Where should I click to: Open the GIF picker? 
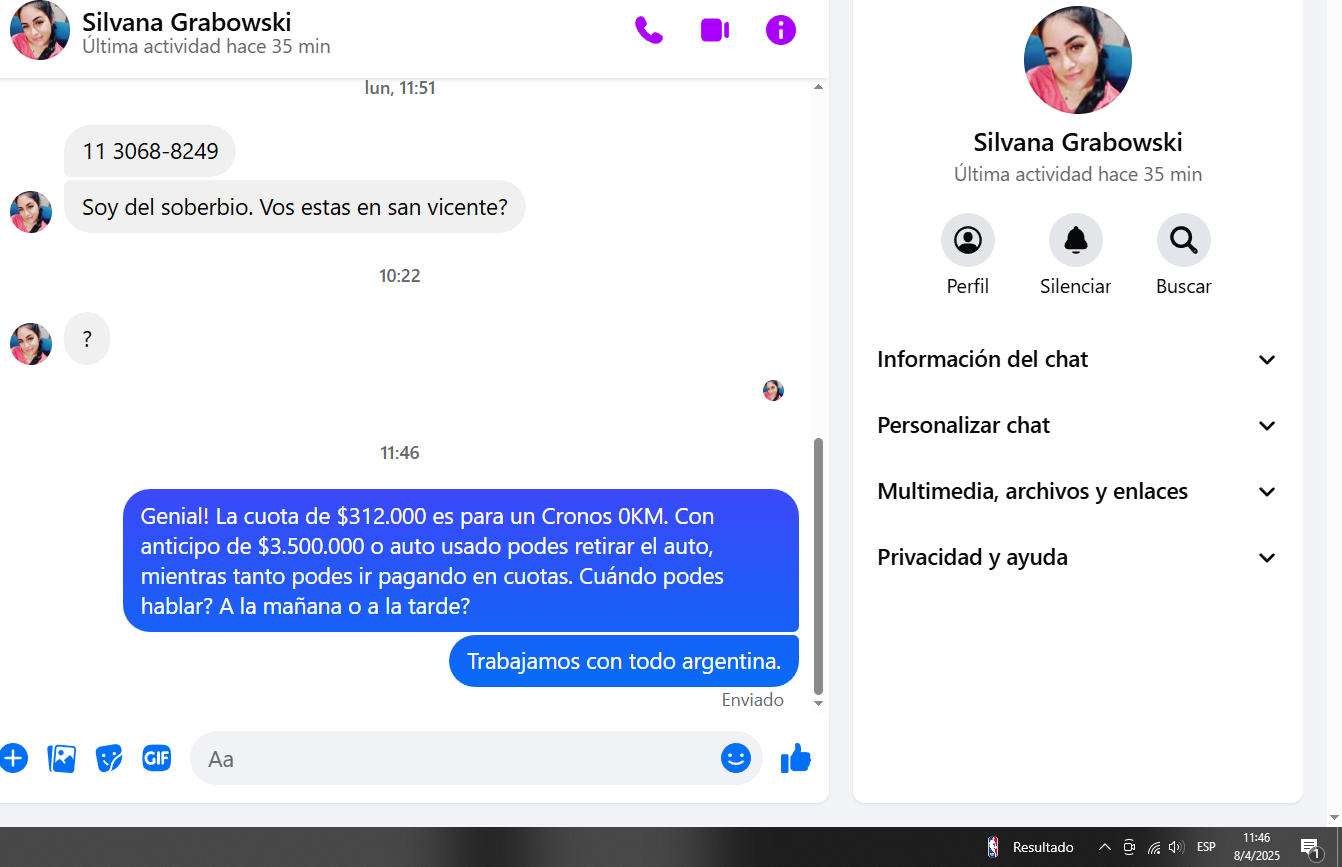point(157,758)
